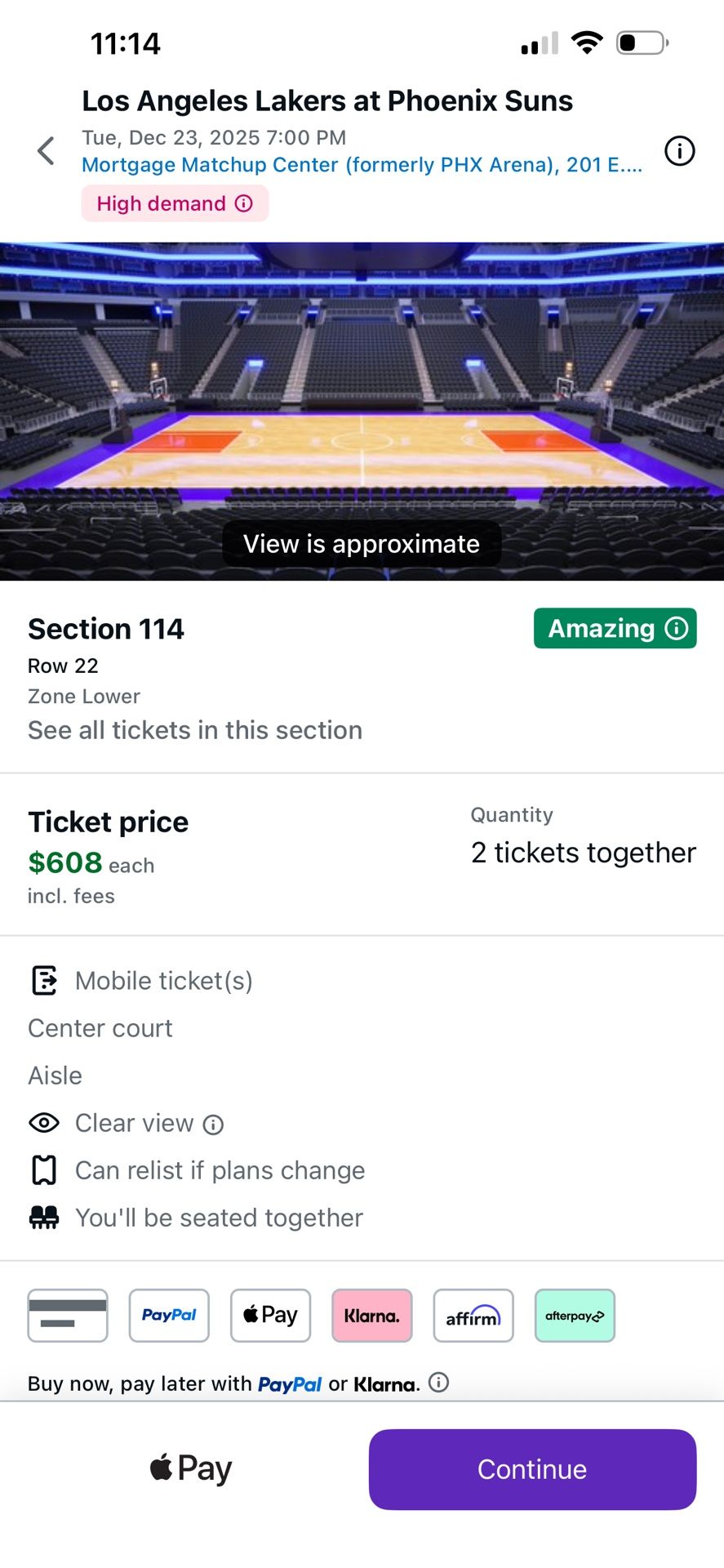
Task: Choose the credit card payment tile
Action: 68,1315
